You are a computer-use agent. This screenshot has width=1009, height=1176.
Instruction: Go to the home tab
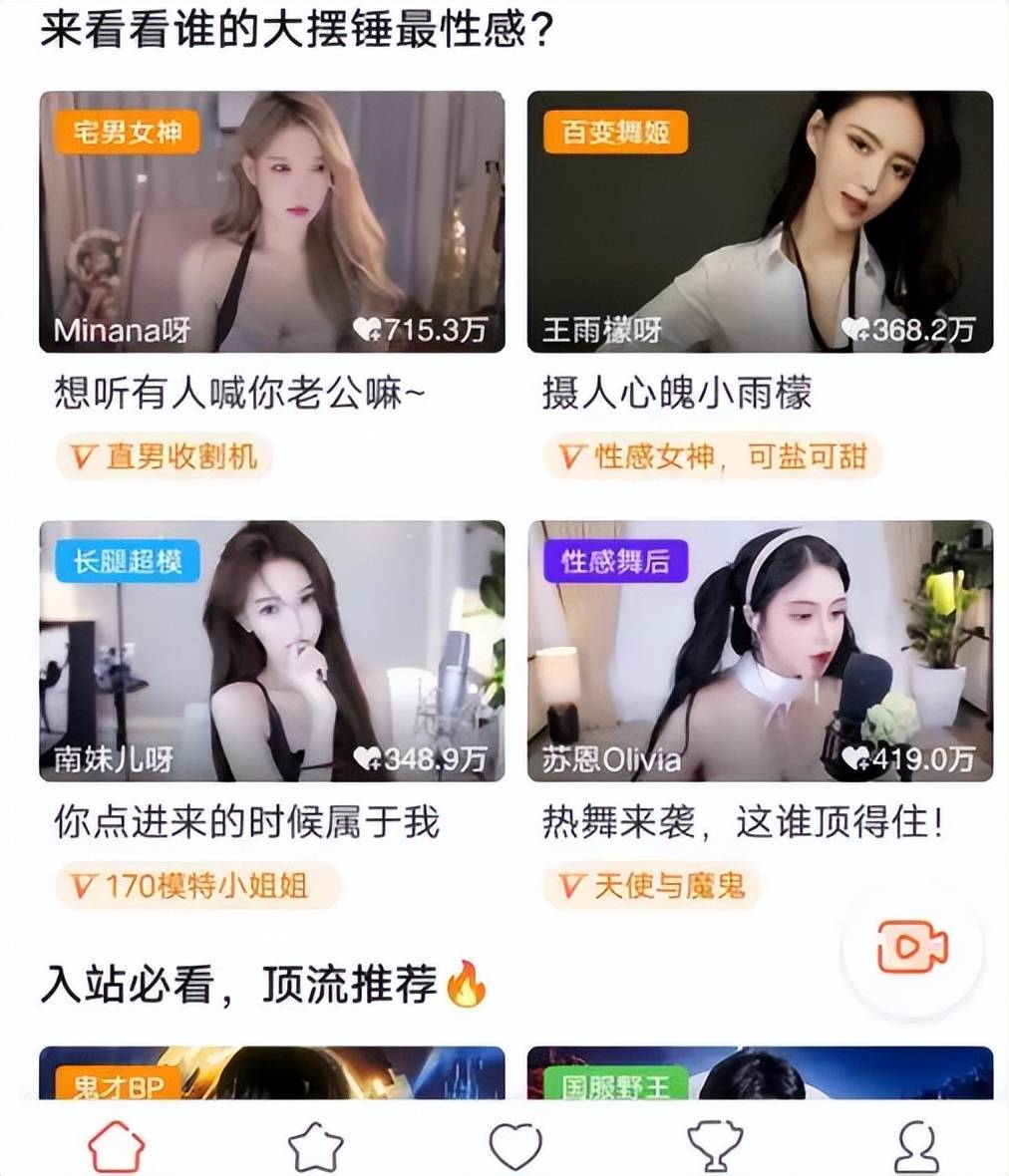[x=117, y=1146]
